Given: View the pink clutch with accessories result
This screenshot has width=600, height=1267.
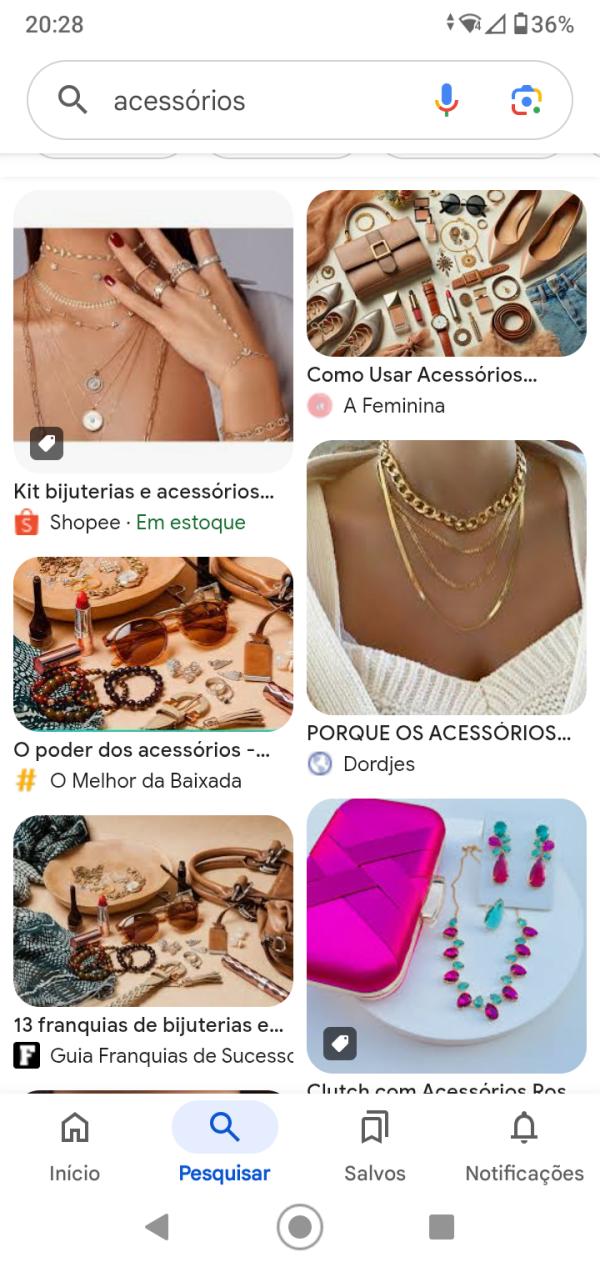Looking at the screenshot, I should point(446,935).
